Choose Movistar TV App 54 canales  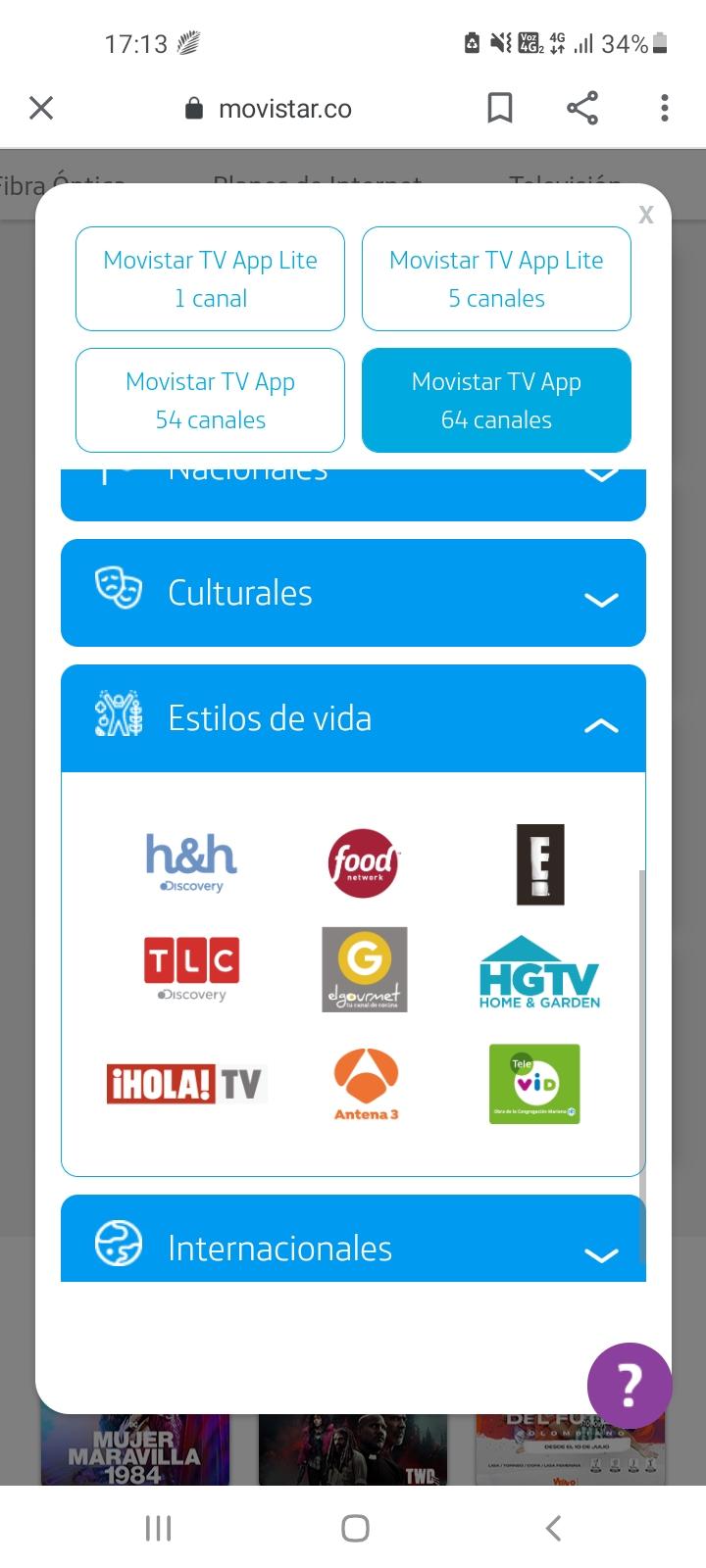210,400
